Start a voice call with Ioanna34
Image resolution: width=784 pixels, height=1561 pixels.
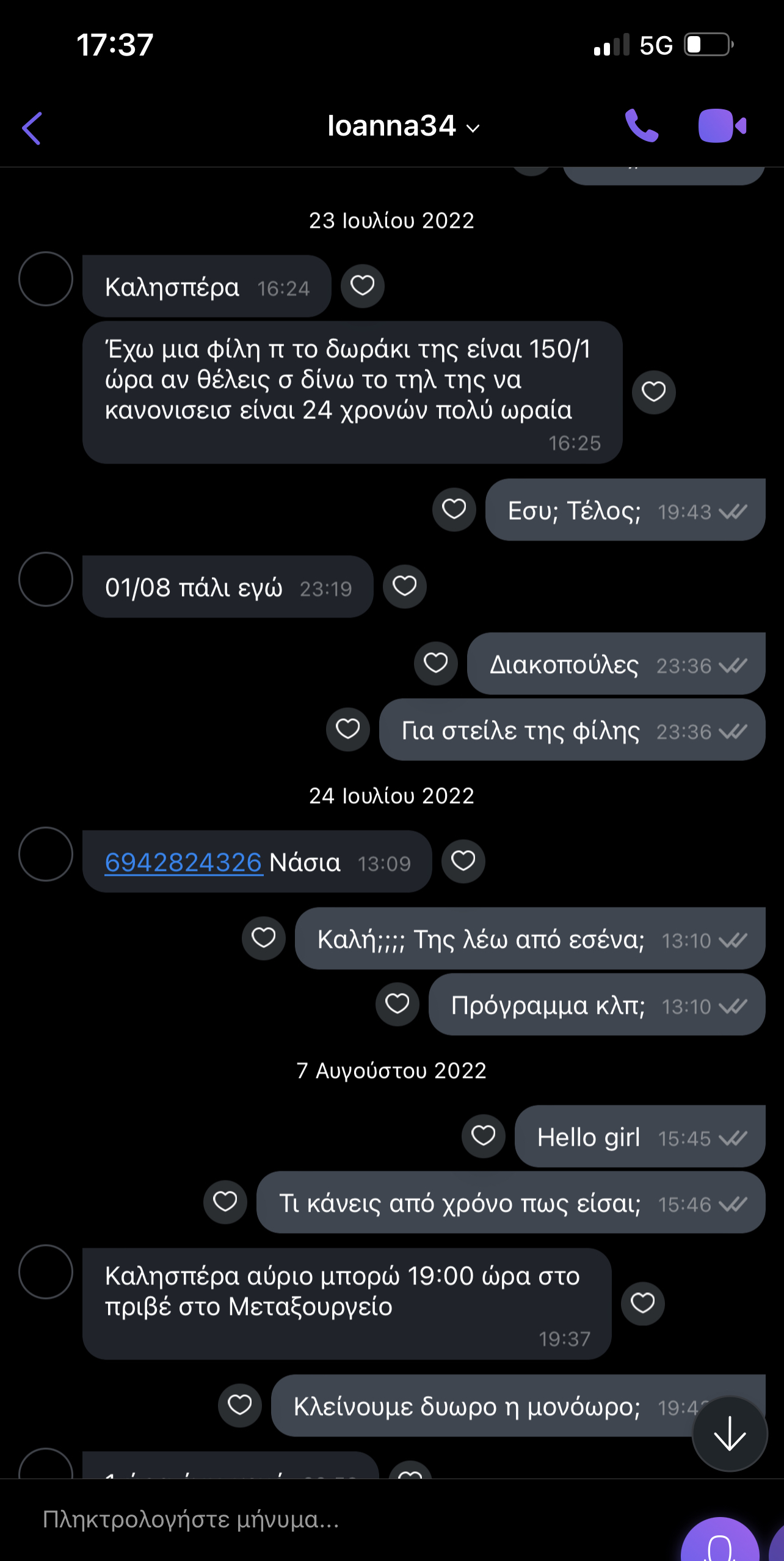coord(642,126)
